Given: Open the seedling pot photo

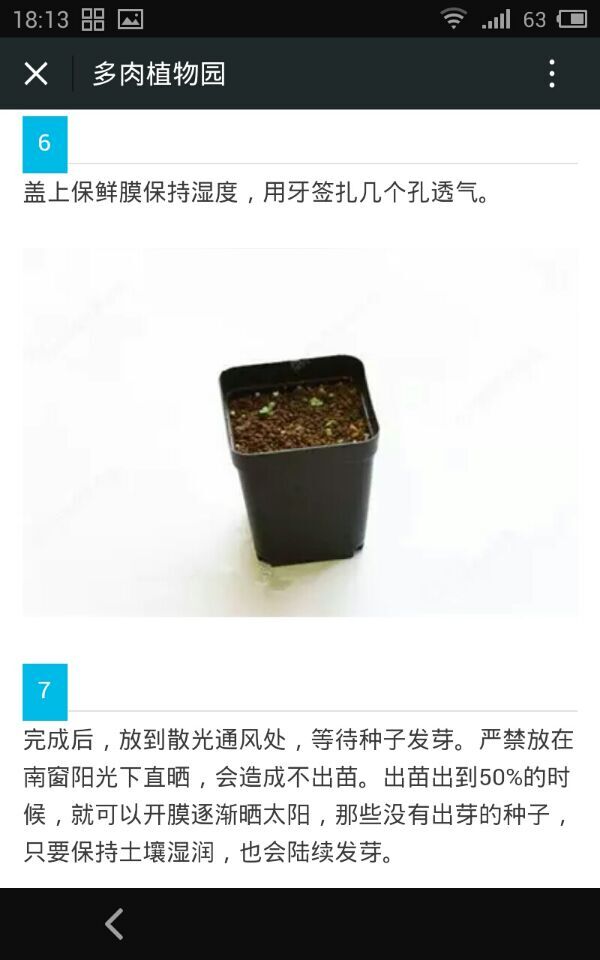Looking at the screenshot, I should (300, 432).
